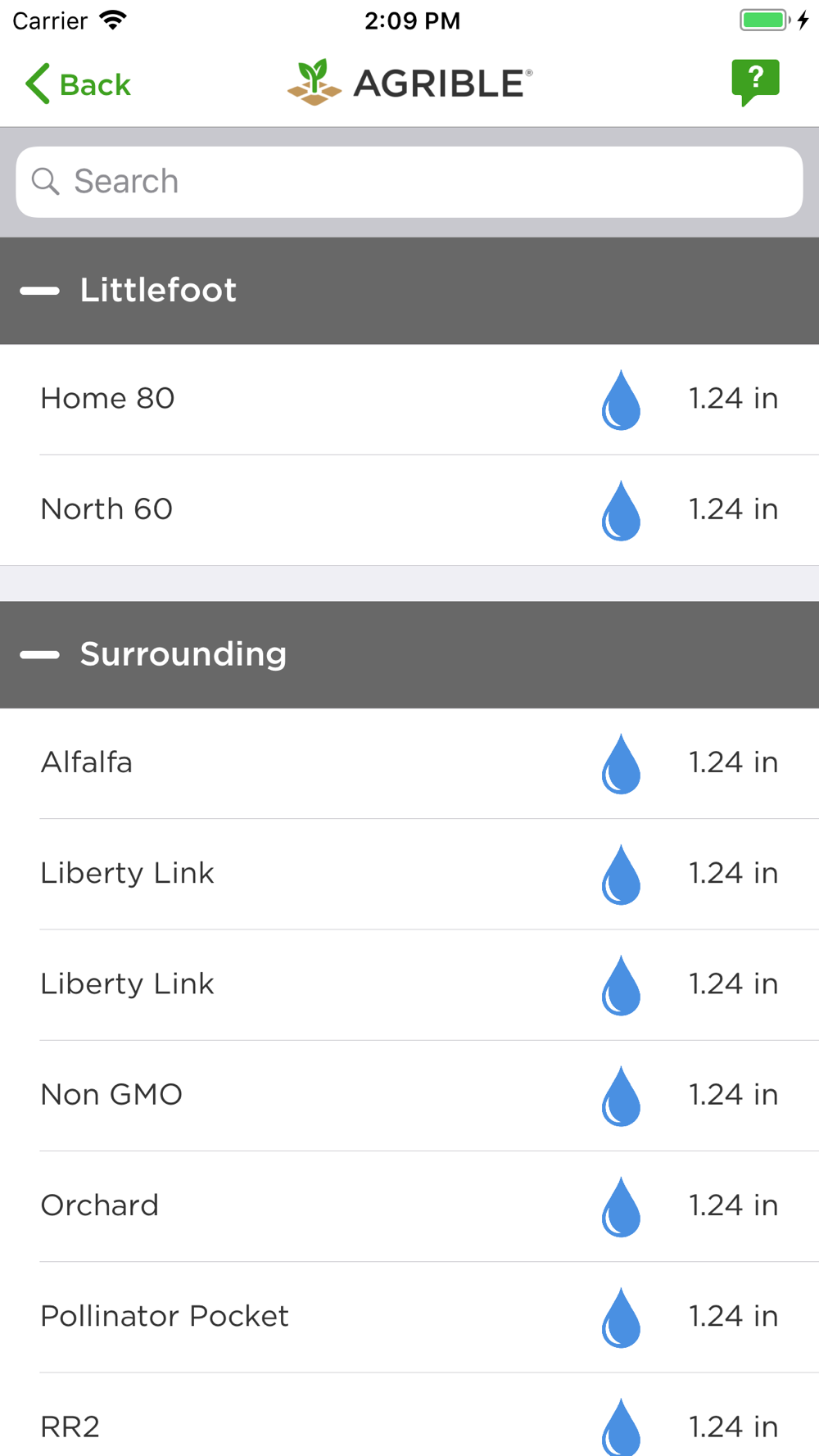Screen dimensions: 819x1456
Task: Open the Pollinator Pocket field
Action: coord(409,1317)
